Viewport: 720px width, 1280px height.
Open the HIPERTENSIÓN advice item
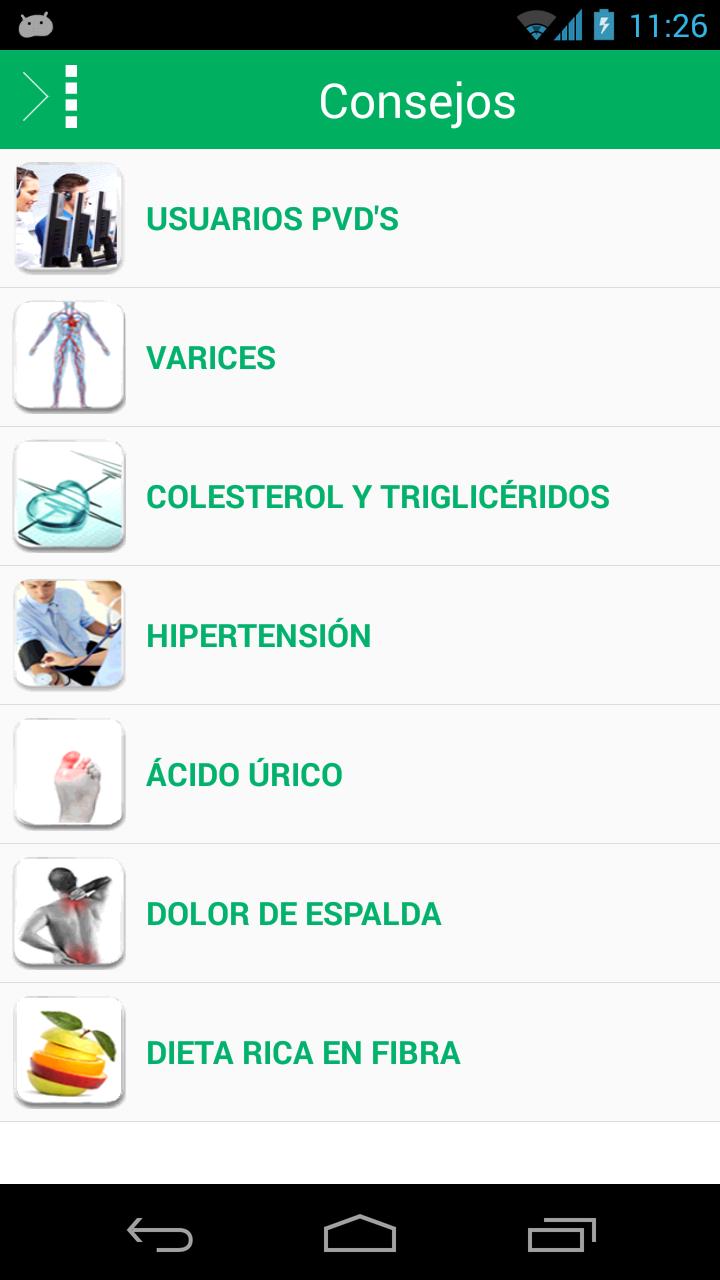click(360, 634)
